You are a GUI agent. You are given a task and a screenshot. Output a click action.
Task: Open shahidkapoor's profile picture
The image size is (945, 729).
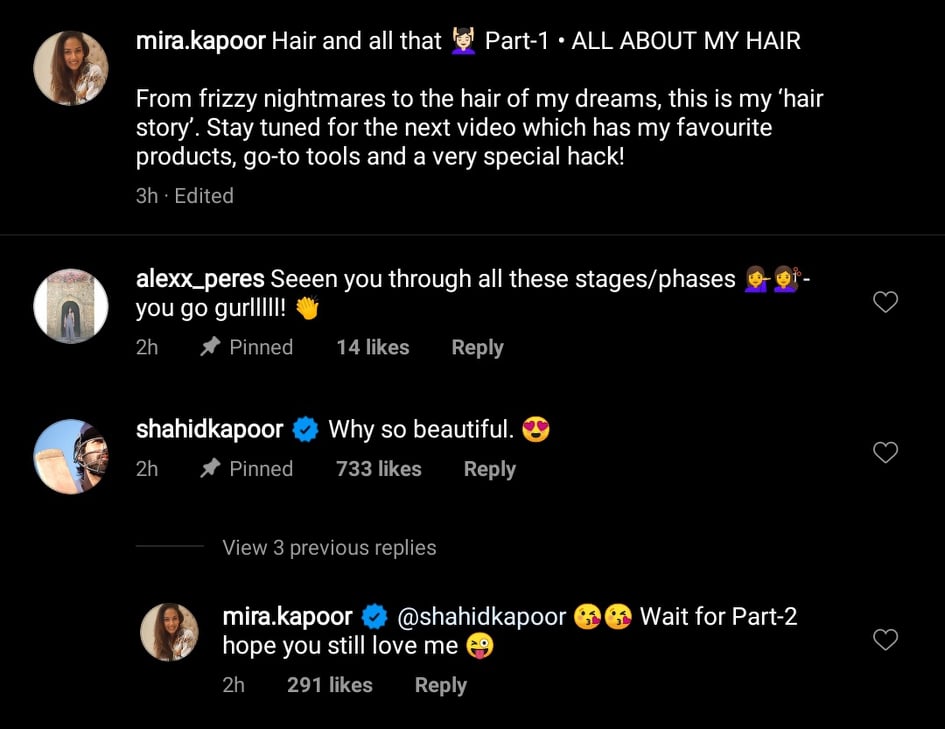[71, 456]
